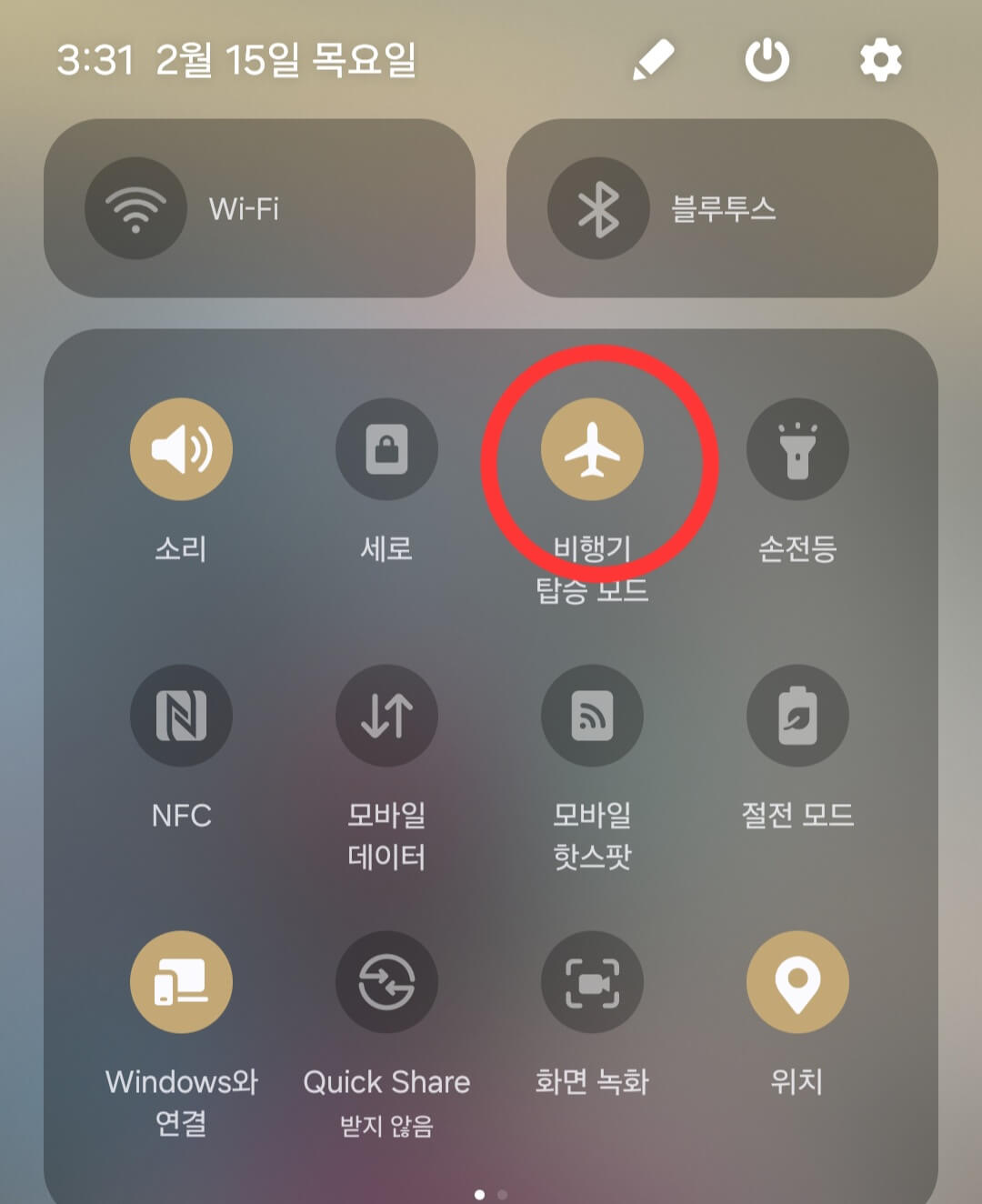Open the settings gear icon
The height and width of the screenshot is (1204, 982).
879,61
